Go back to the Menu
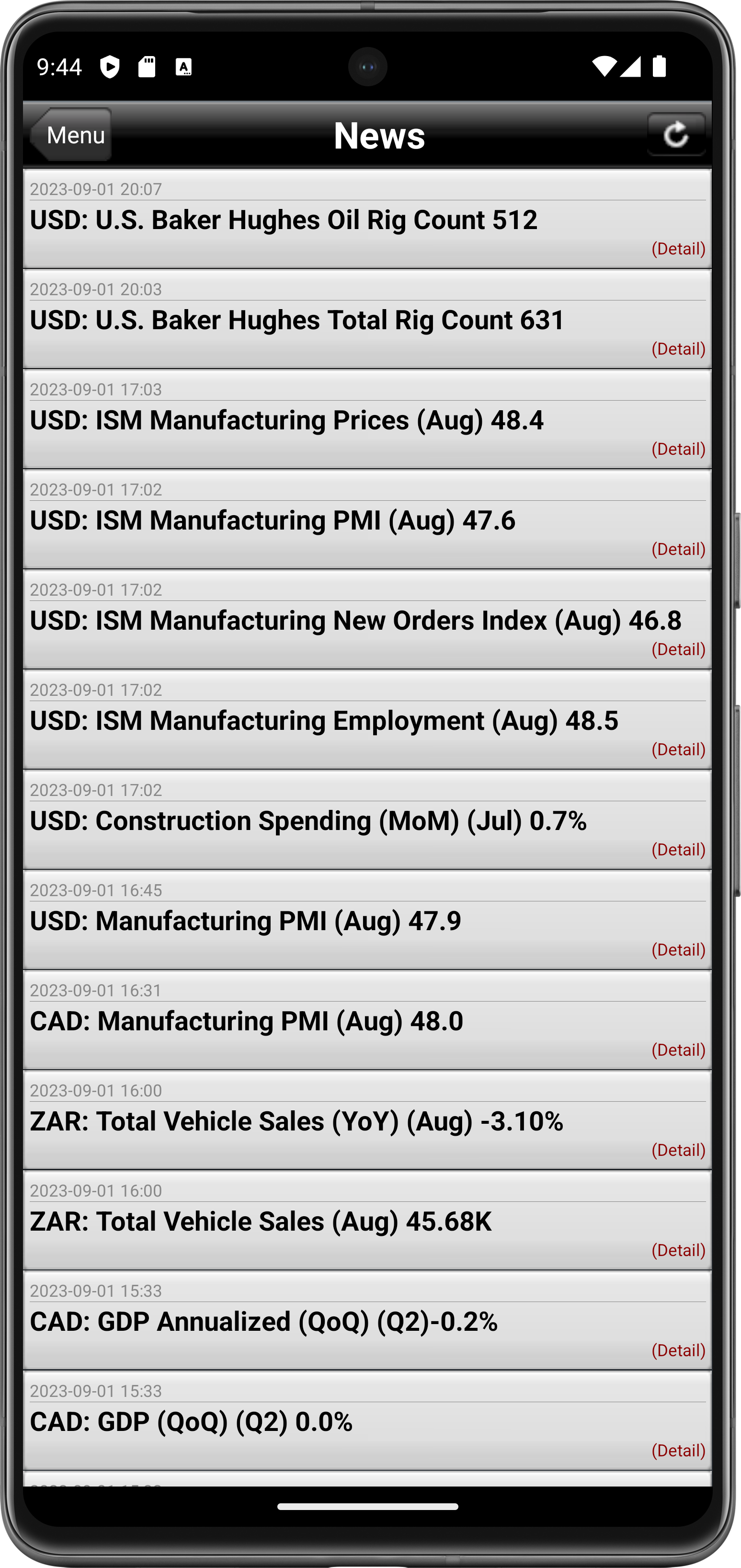 [71, 135]
